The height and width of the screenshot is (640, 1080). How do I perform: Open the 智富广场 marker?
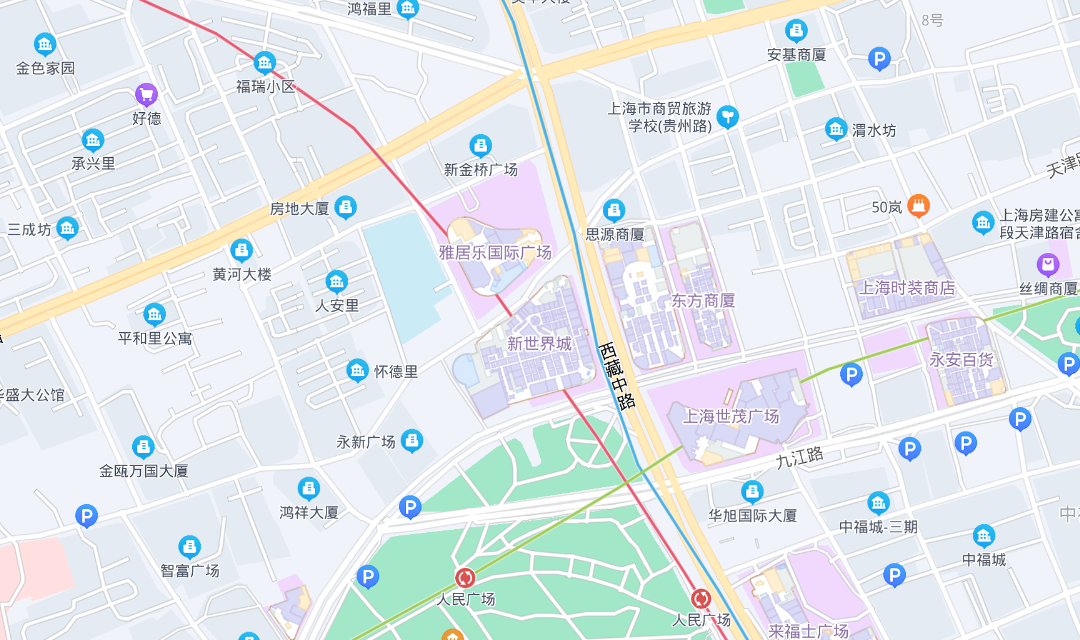tap(189, 547)
